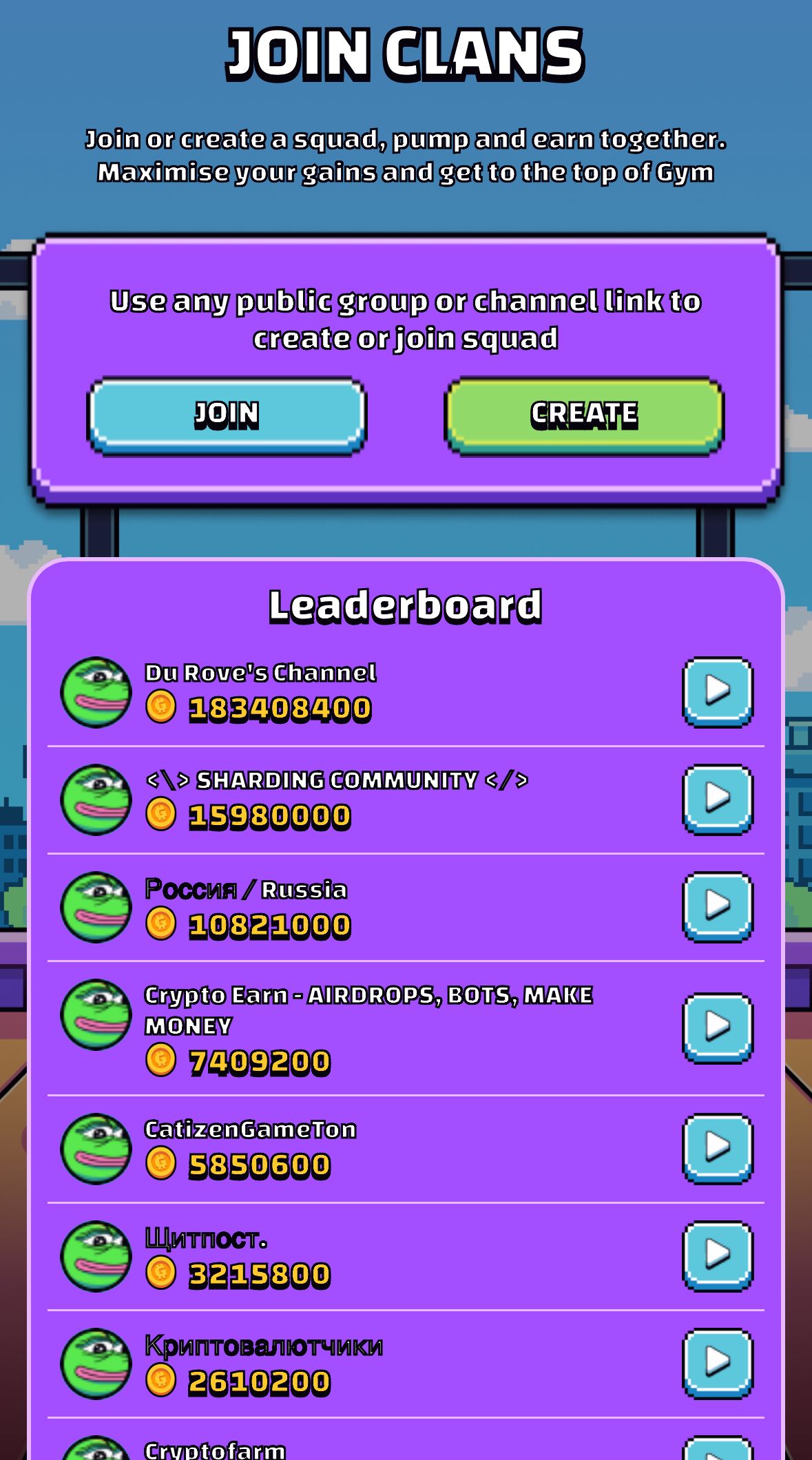The height and width of the screenshot is (1460, 812).
Task: Open Du Rove's Channel clan arrow
Action: (717, 691)
